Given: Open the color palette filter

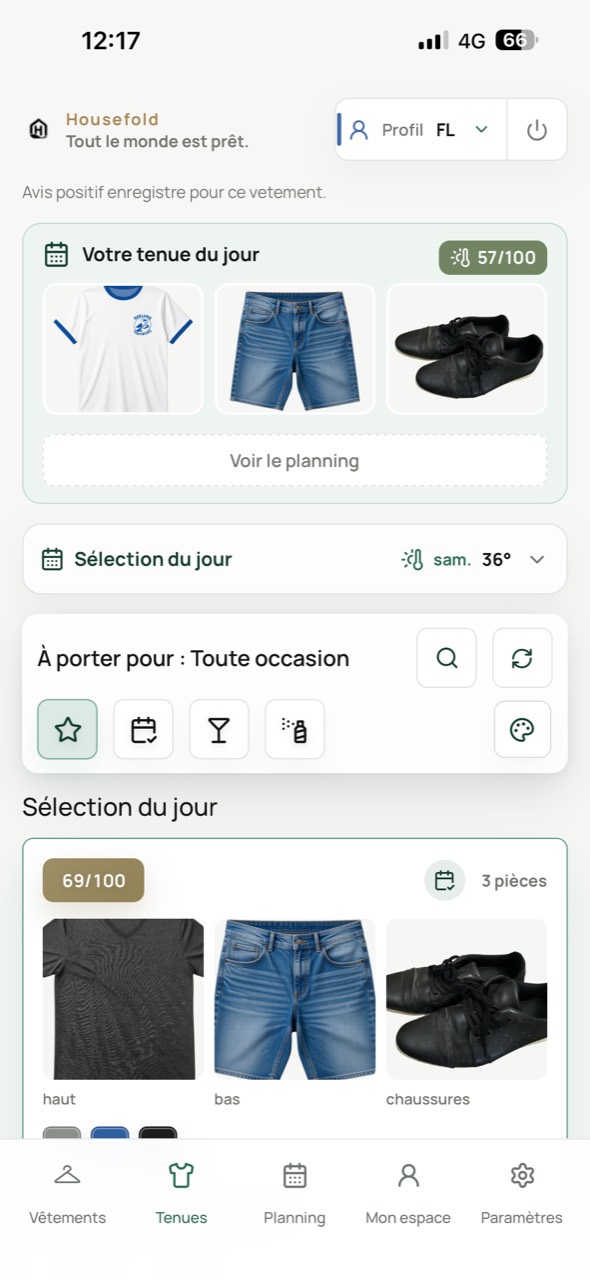Looking at the screenshot, I should (x=522, y=729).
